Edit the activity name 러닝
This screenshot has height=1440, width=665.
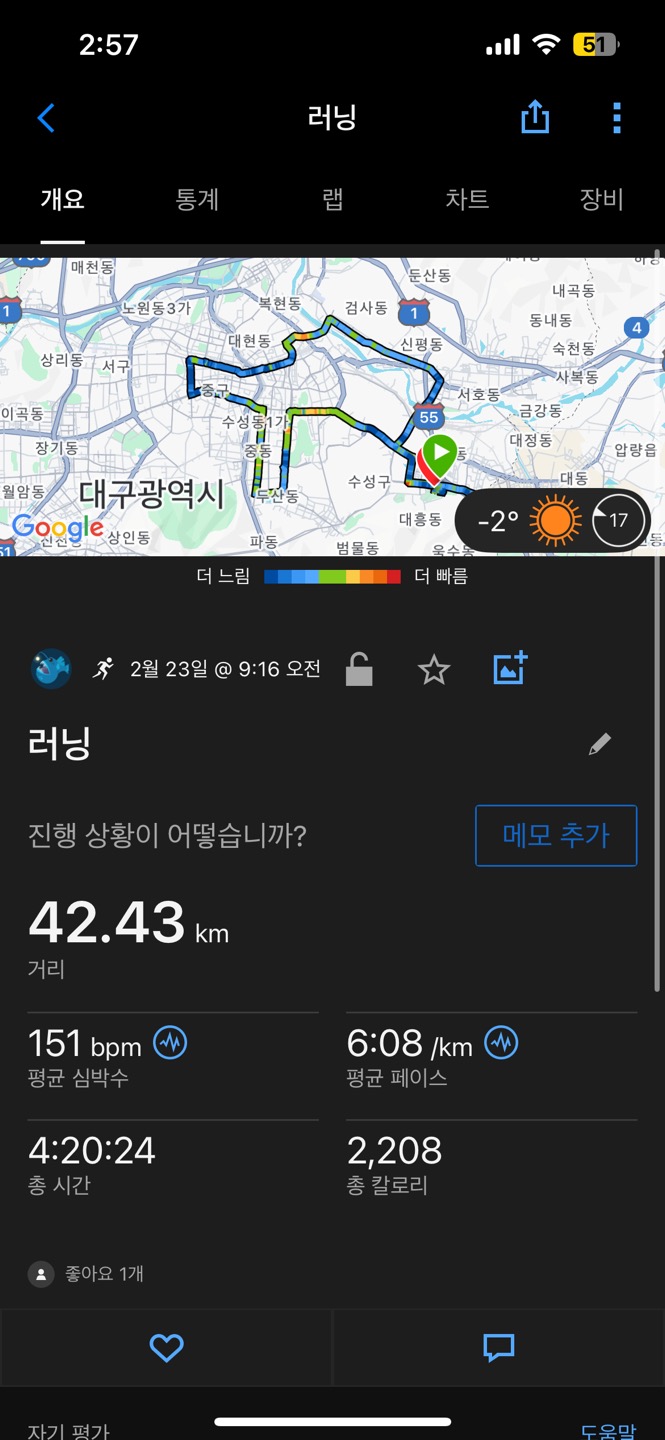pyautogui.click(x=600, y=744)
